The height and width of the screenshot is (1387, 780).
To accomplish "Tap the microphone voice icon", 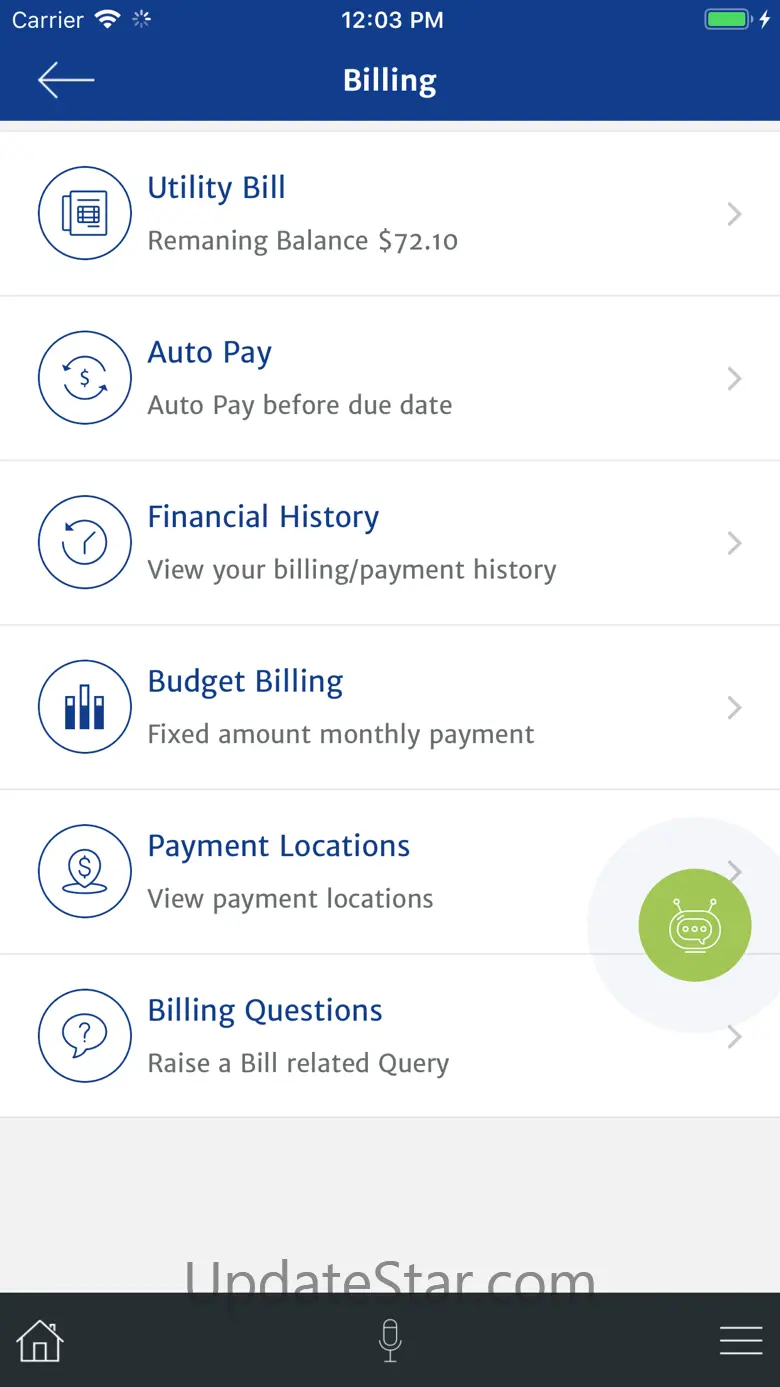I will pyautogui.click(x=390, y=1340).
